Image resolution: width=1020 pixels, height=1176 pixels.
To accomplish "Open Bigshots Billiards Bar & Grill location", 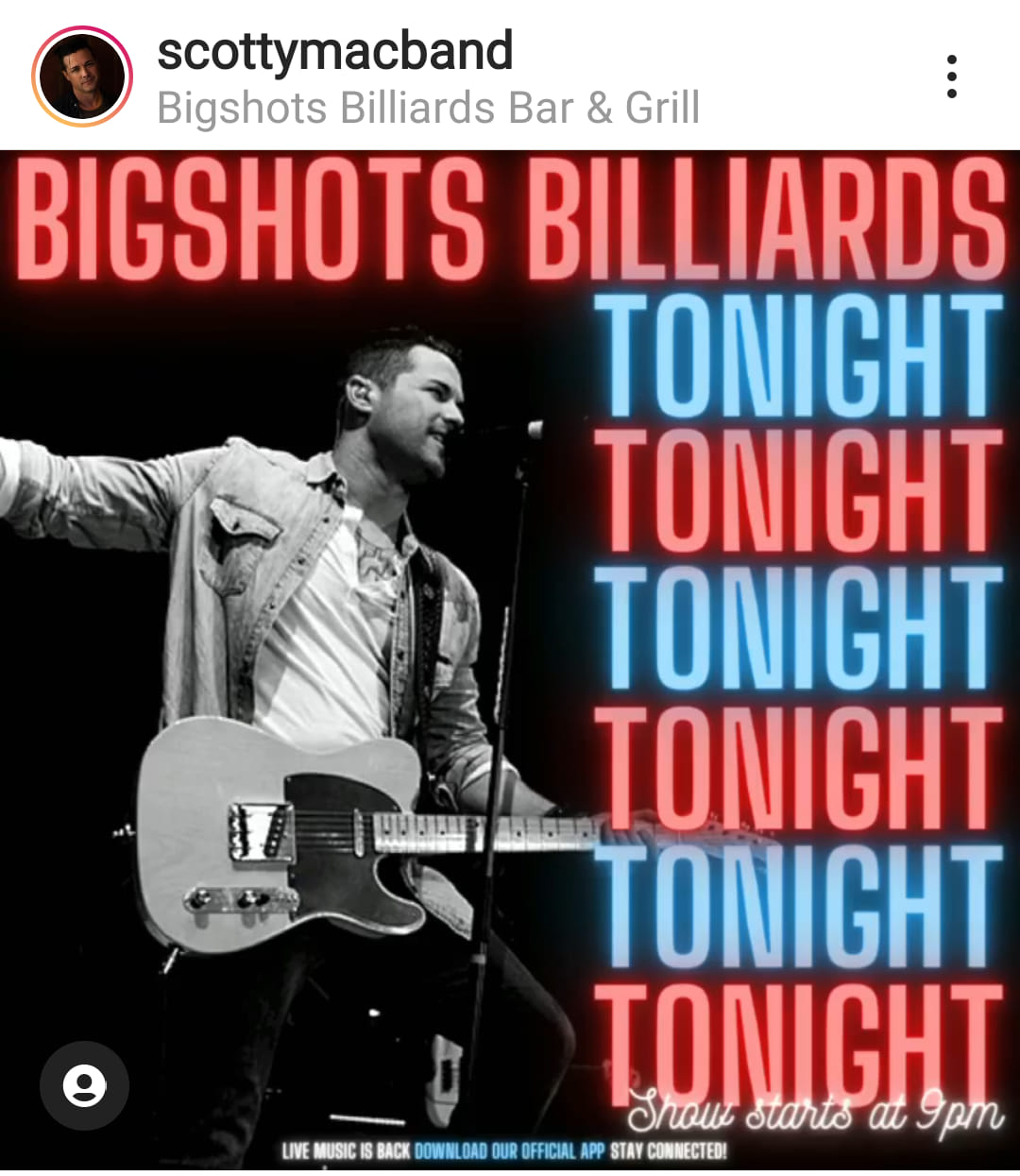I will (x=428, y=108).
